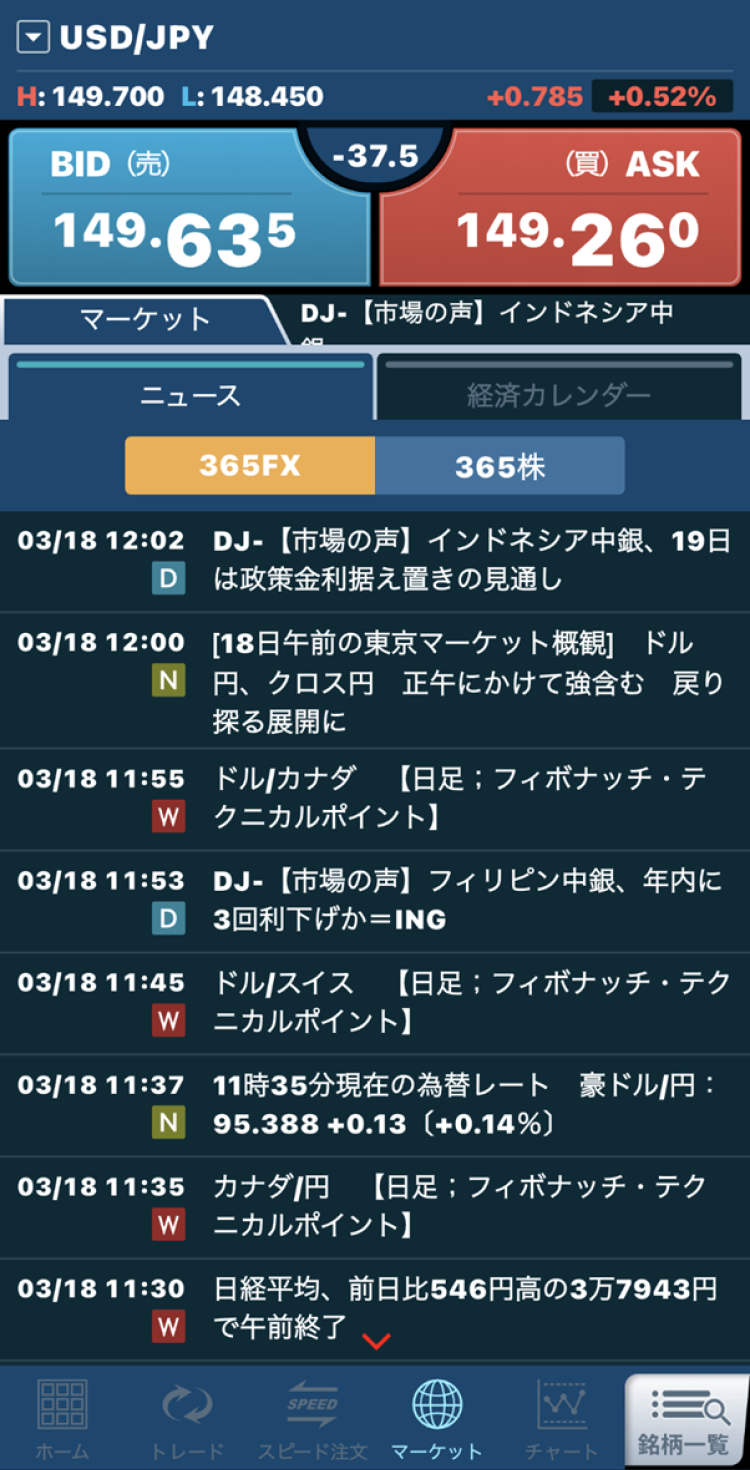Open the スピード注文 tab
The image size is (750, 1470).
coord(312,1418)
